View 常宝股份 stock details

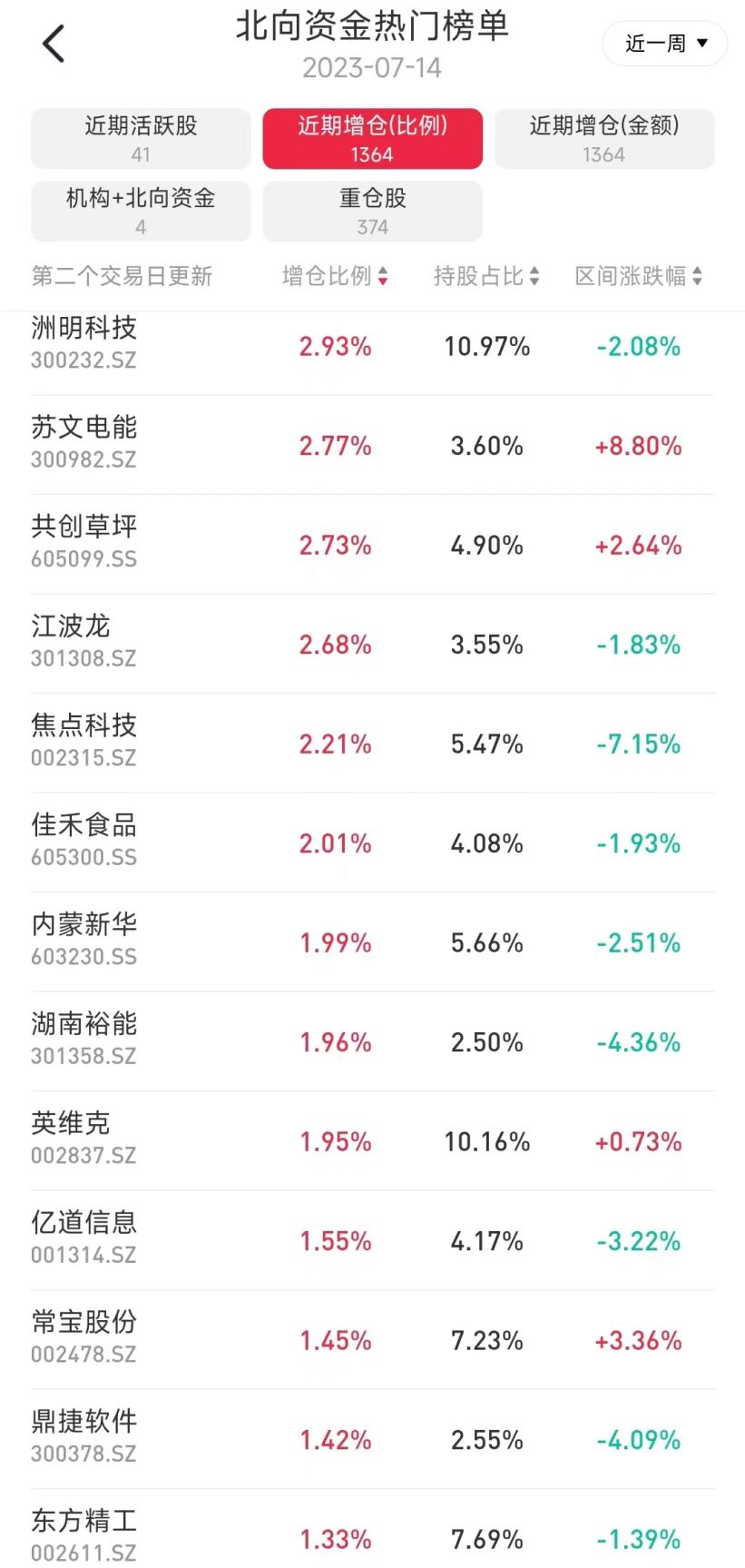pyautogui.click(x=372, y=1340)
